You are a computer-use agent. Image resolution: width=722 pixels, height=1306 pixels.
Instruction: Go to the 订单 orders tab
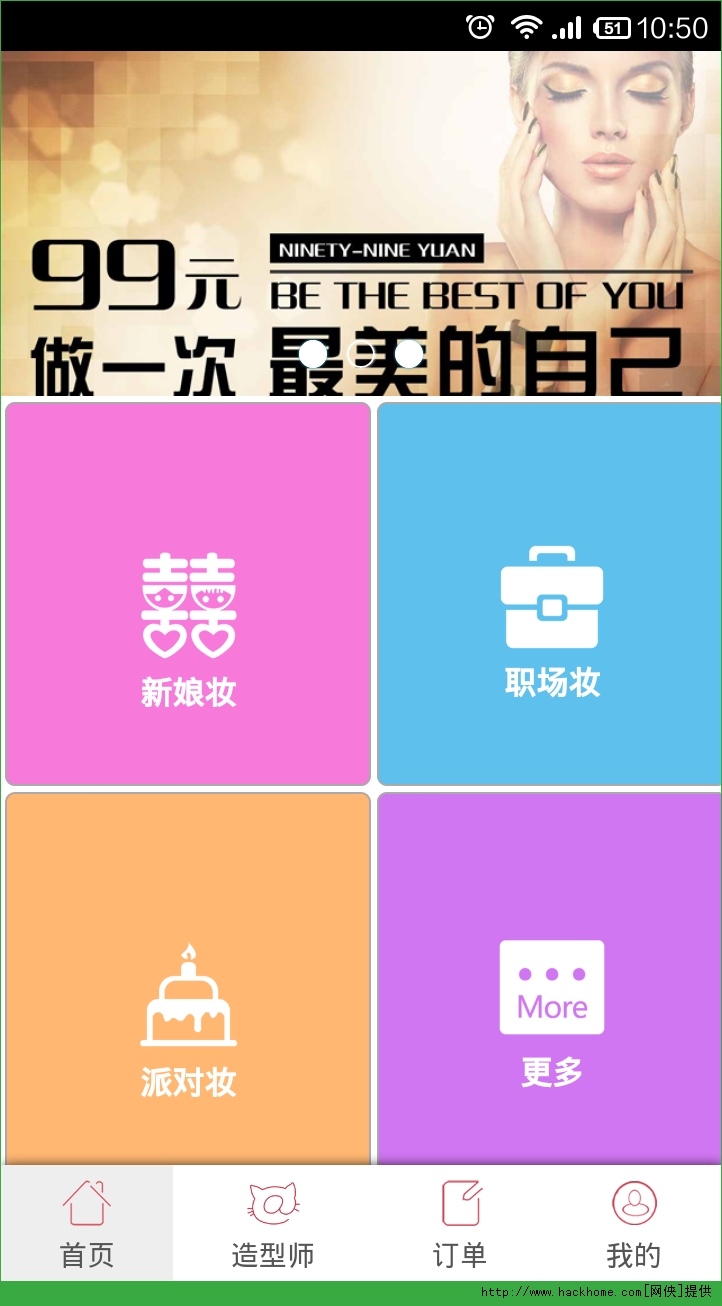[460, 1223]
